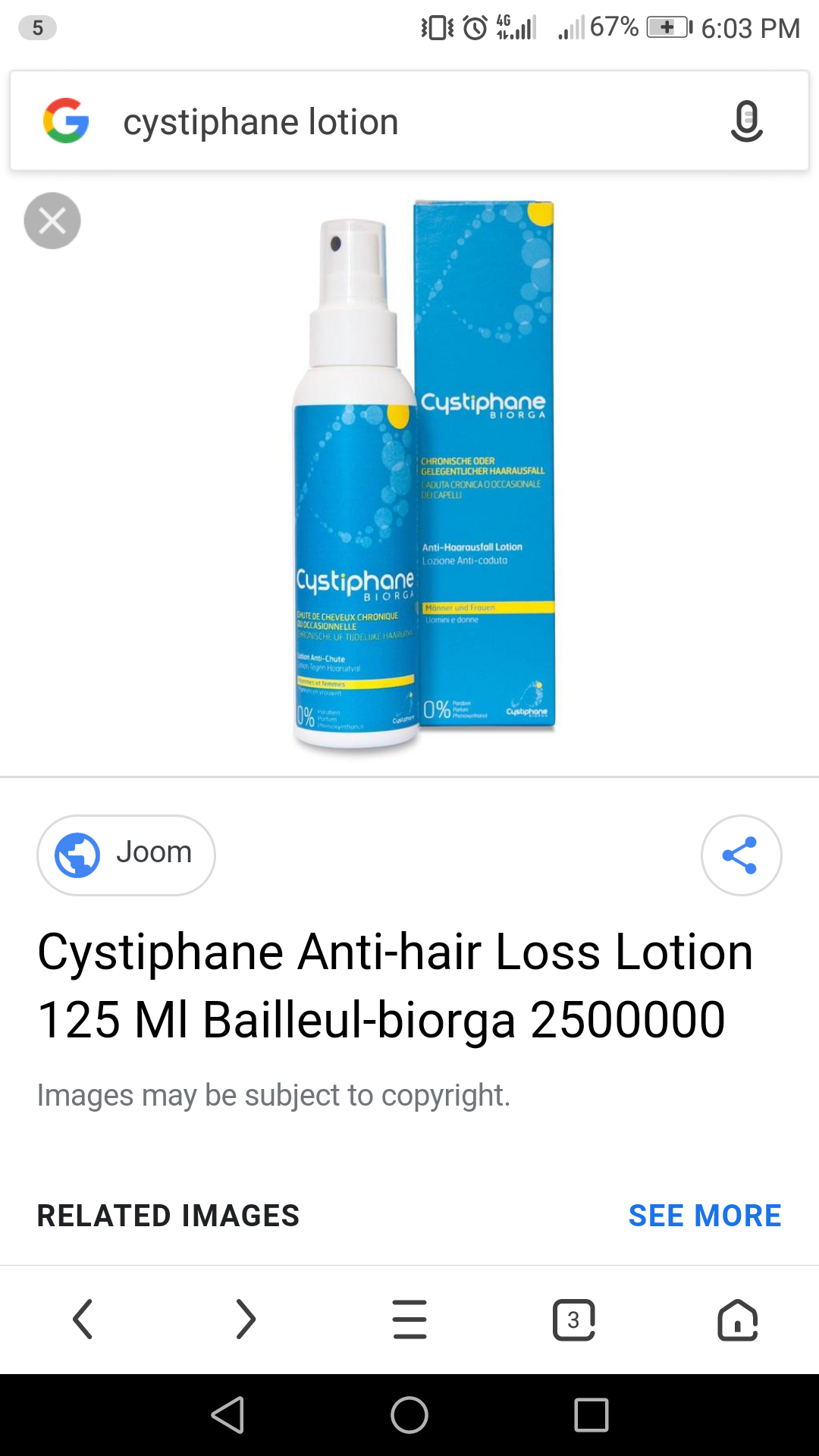Screen dimensions: 819x1456
Task: Tap the system recent apps button
Action: (591, 1415)
